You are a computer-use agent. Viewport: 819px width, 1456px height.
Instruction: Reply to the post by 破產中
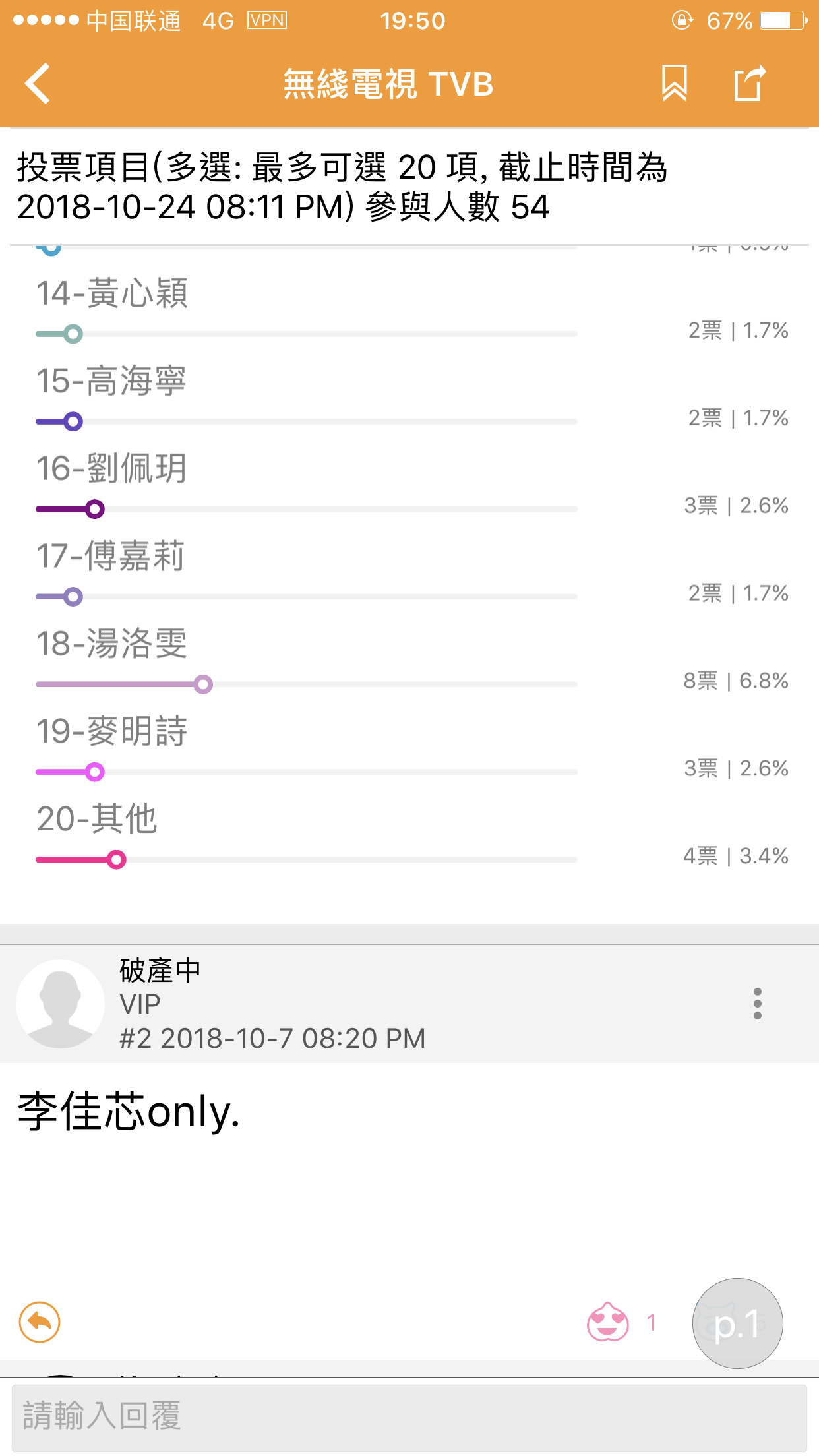[40, 1321]
